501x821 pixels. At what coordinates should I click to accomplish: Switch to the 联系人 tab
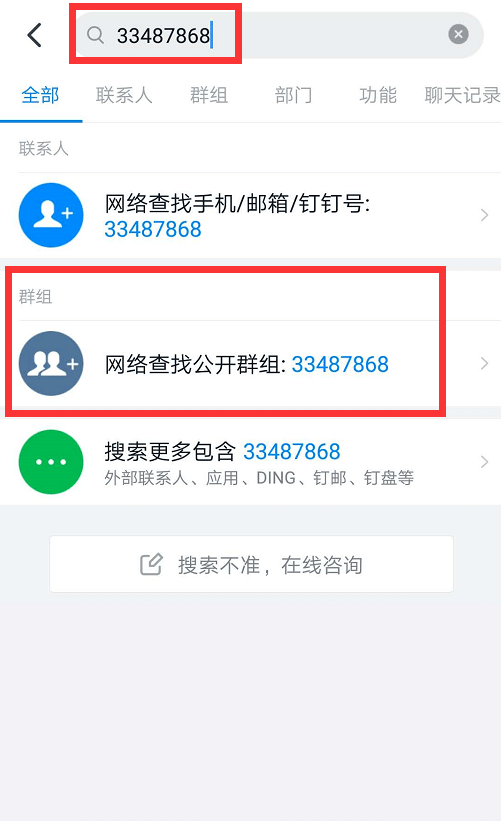pyautogui.click(x=124, y=95)
